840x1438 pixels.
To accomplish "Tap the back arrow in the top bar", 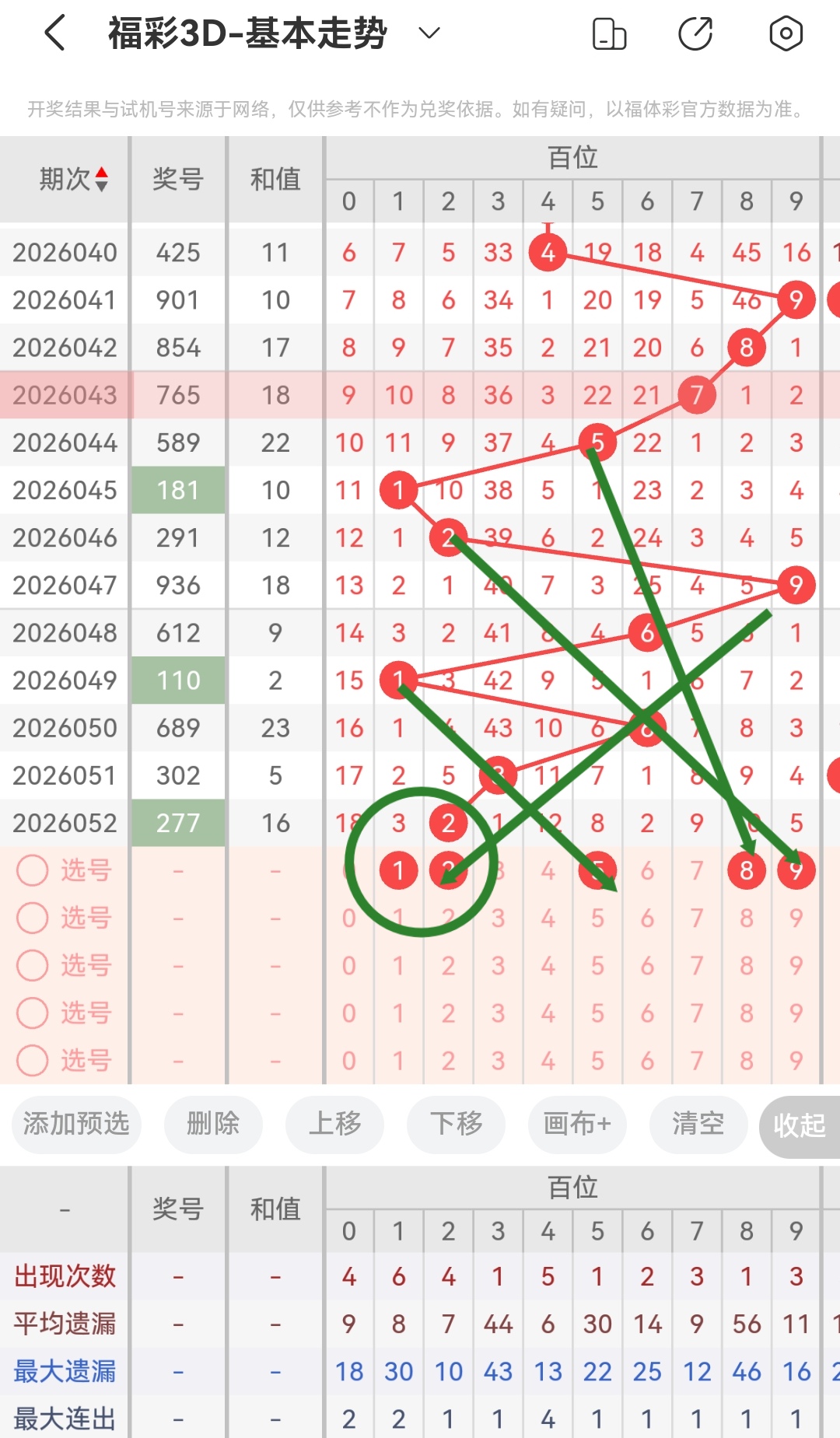I will tap(53, 33).
